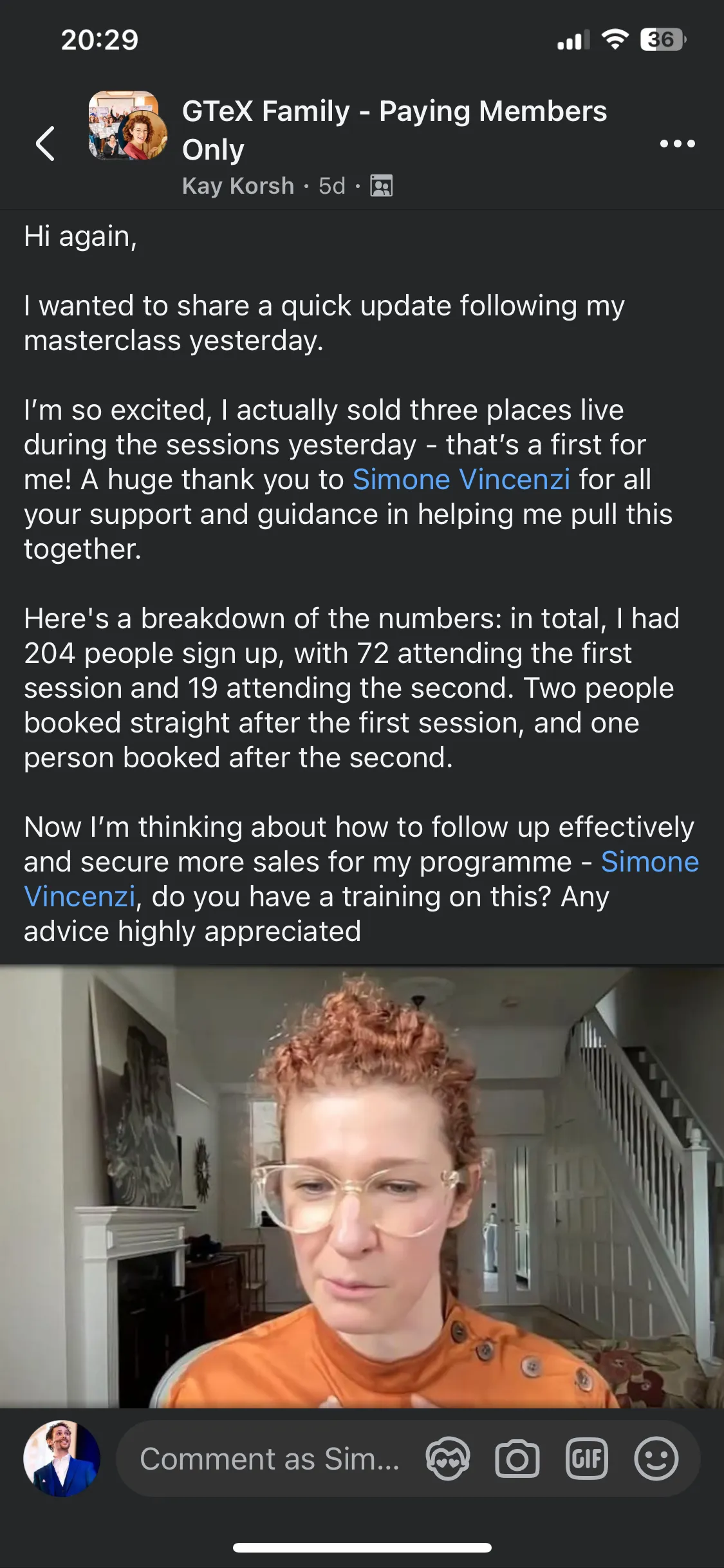Image resolution: width=724 pixels, height=1568 pixels.
Task: Go back using the top-left arrow
Action: coord(45,143)
